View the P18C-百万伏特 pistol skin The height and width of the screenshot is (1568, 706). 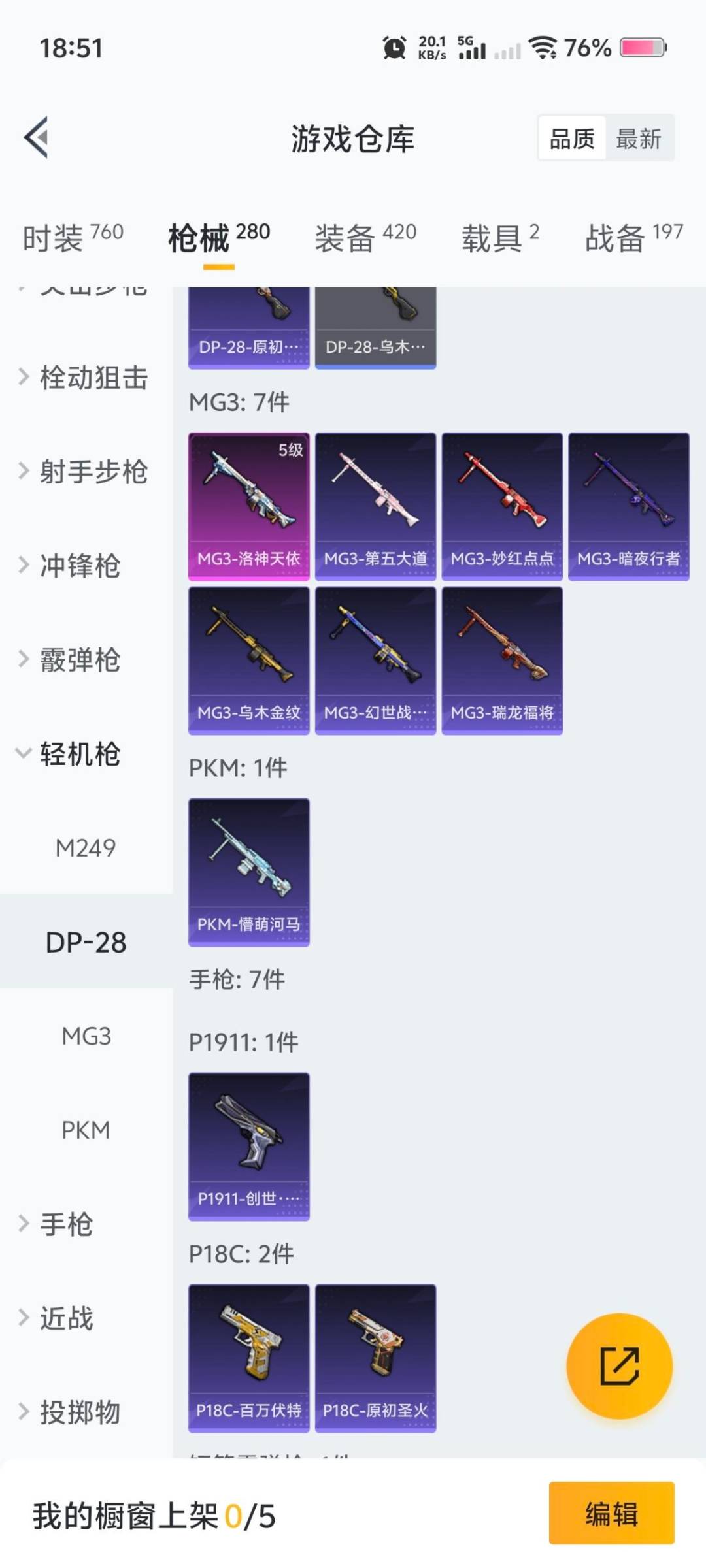click(248, 1358)
